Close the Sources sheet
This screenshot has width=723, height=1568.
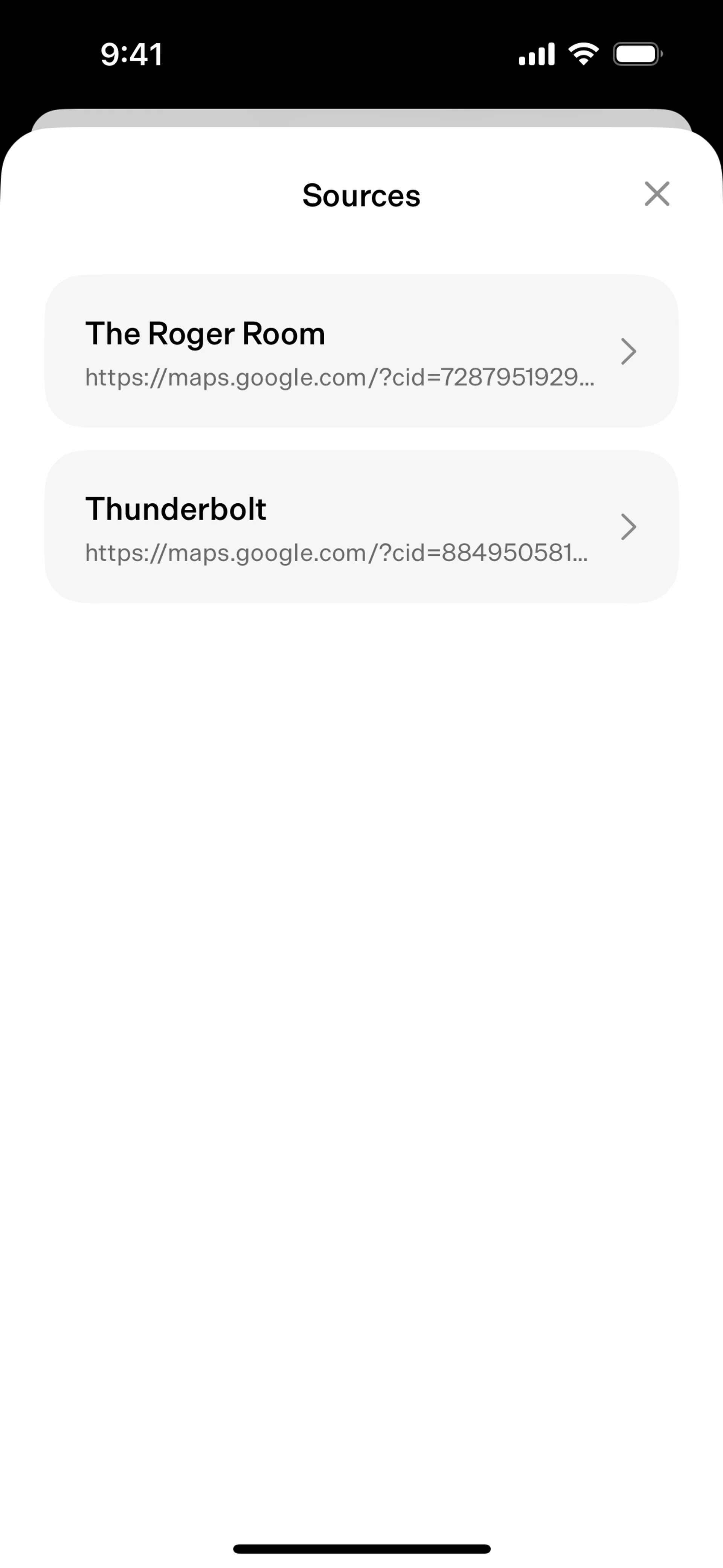click(657, 194)
